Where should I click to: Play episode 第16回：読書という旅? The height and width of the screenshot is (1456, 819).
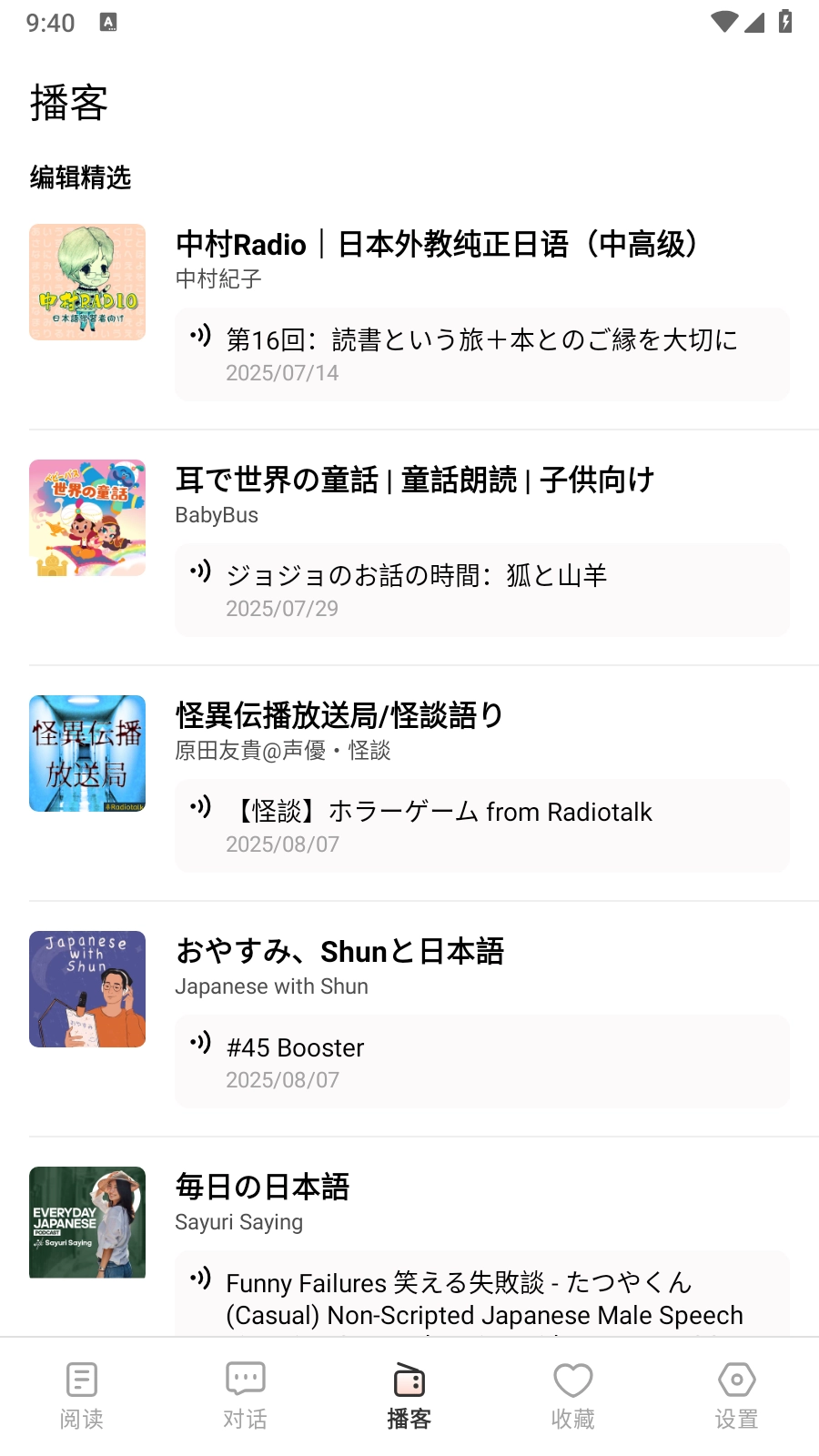(482, 355)
